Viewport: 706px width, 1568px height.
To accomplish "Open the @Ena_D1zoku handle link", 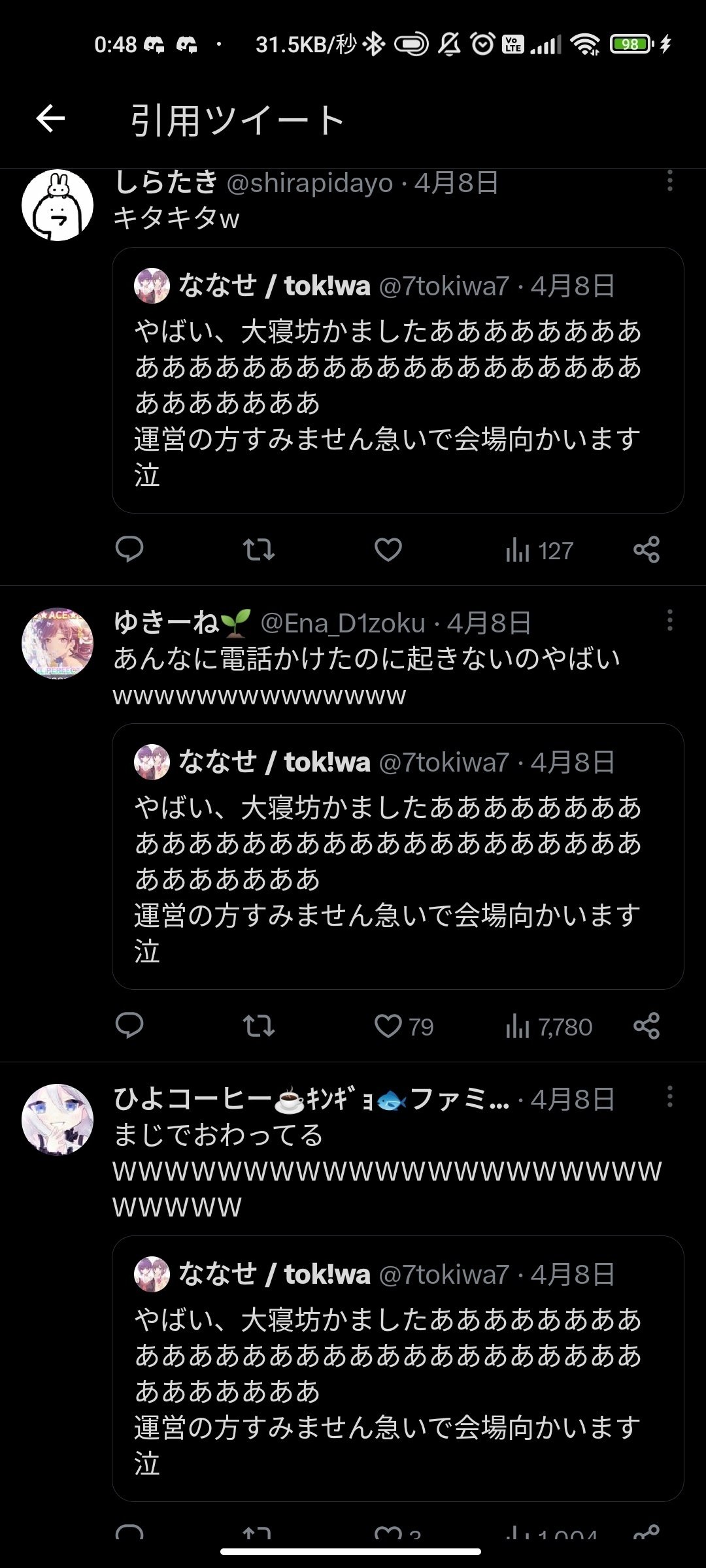I will pyautogui.click(x=343, y=623).
